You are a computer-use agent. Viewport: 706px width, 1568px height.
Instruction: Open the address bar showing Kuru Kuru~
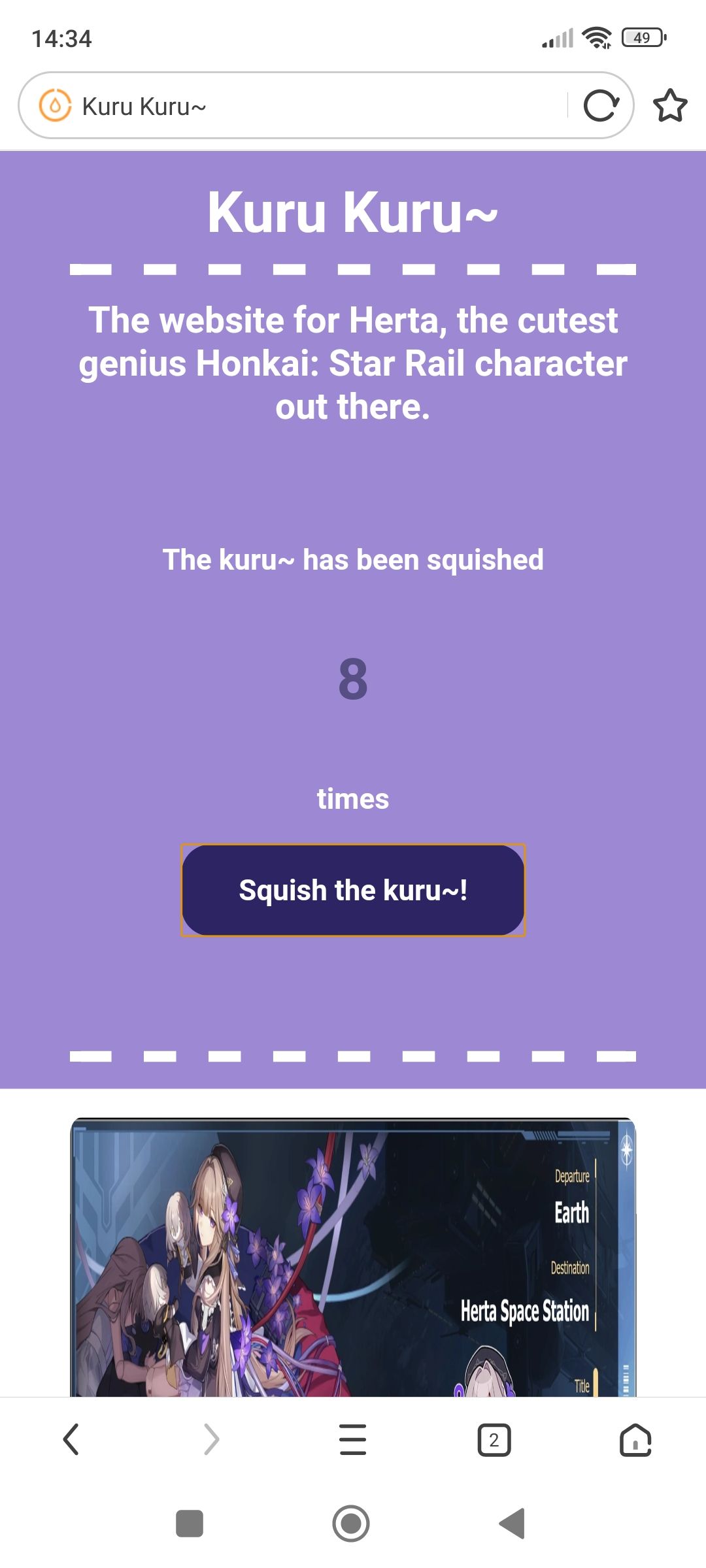click(x=294, y=106)
